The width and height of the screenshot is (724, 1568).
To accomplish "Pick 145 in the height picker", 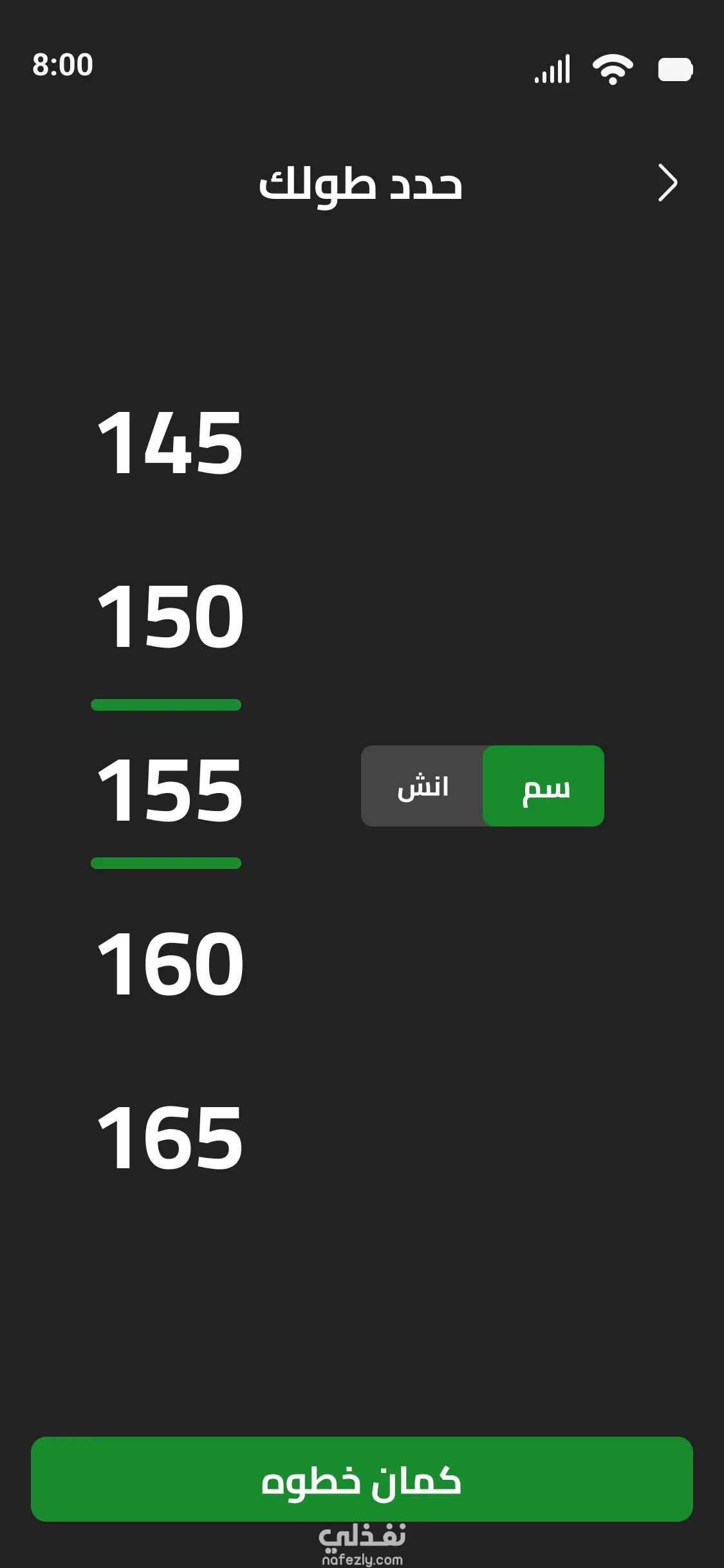I will click(x=170, y=443).
